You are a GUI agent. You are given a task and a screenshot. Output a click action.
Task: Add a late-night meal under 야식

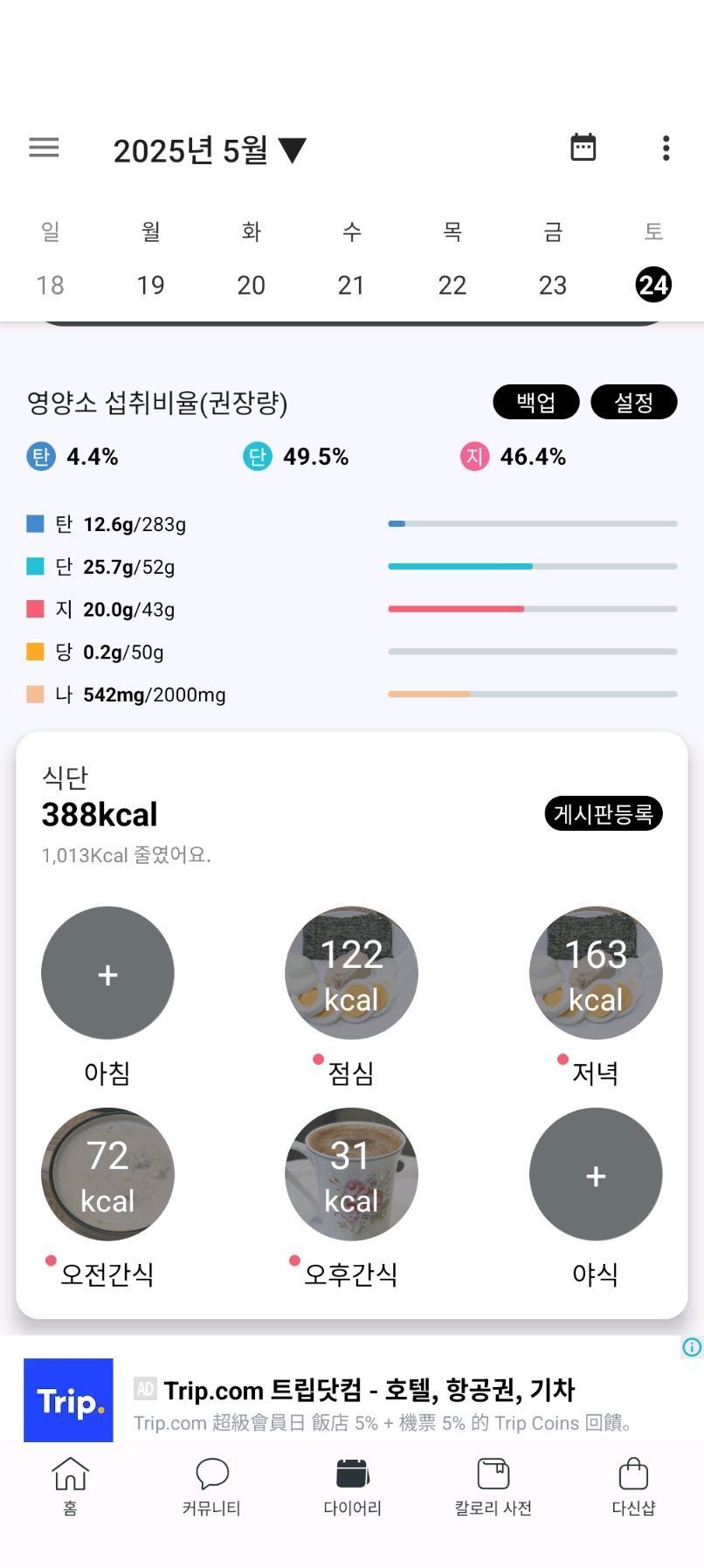pos(596,1175)
